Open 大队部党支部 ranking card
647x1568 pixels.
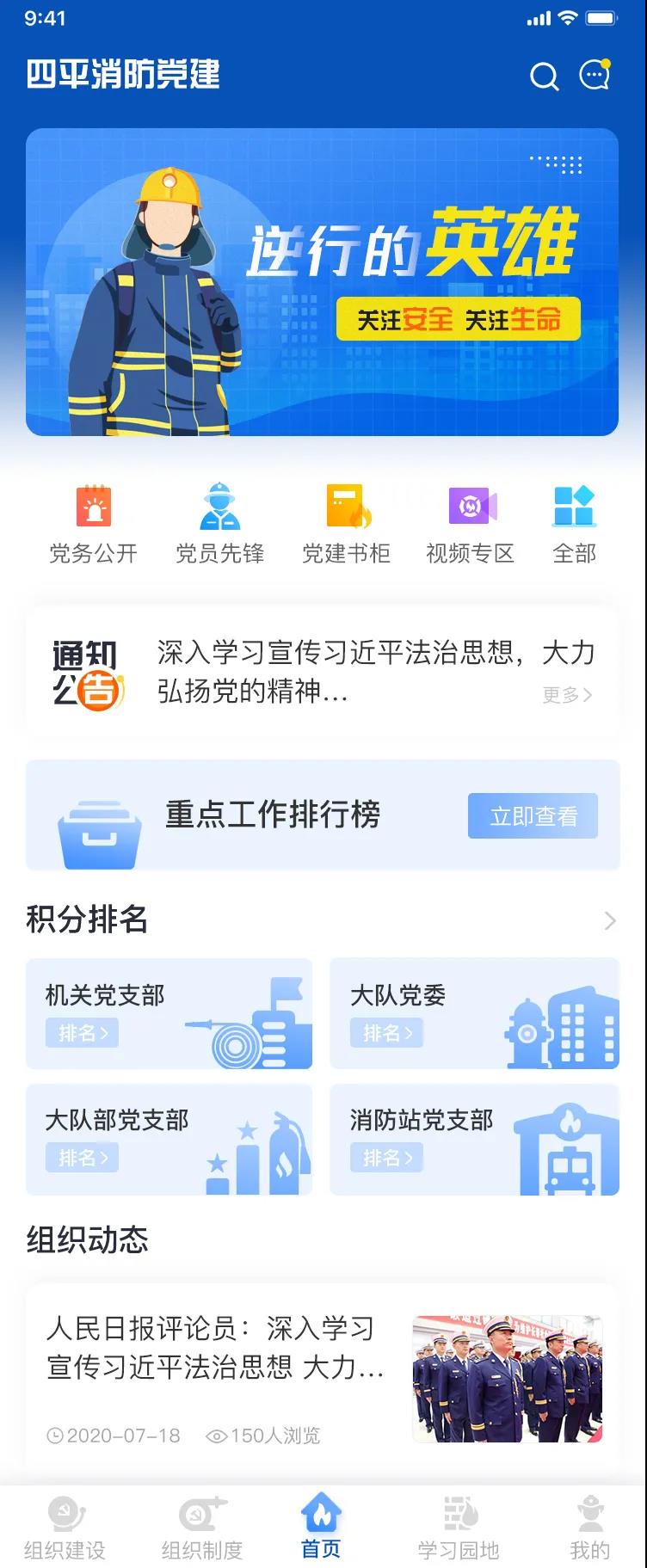[169, 1139]
